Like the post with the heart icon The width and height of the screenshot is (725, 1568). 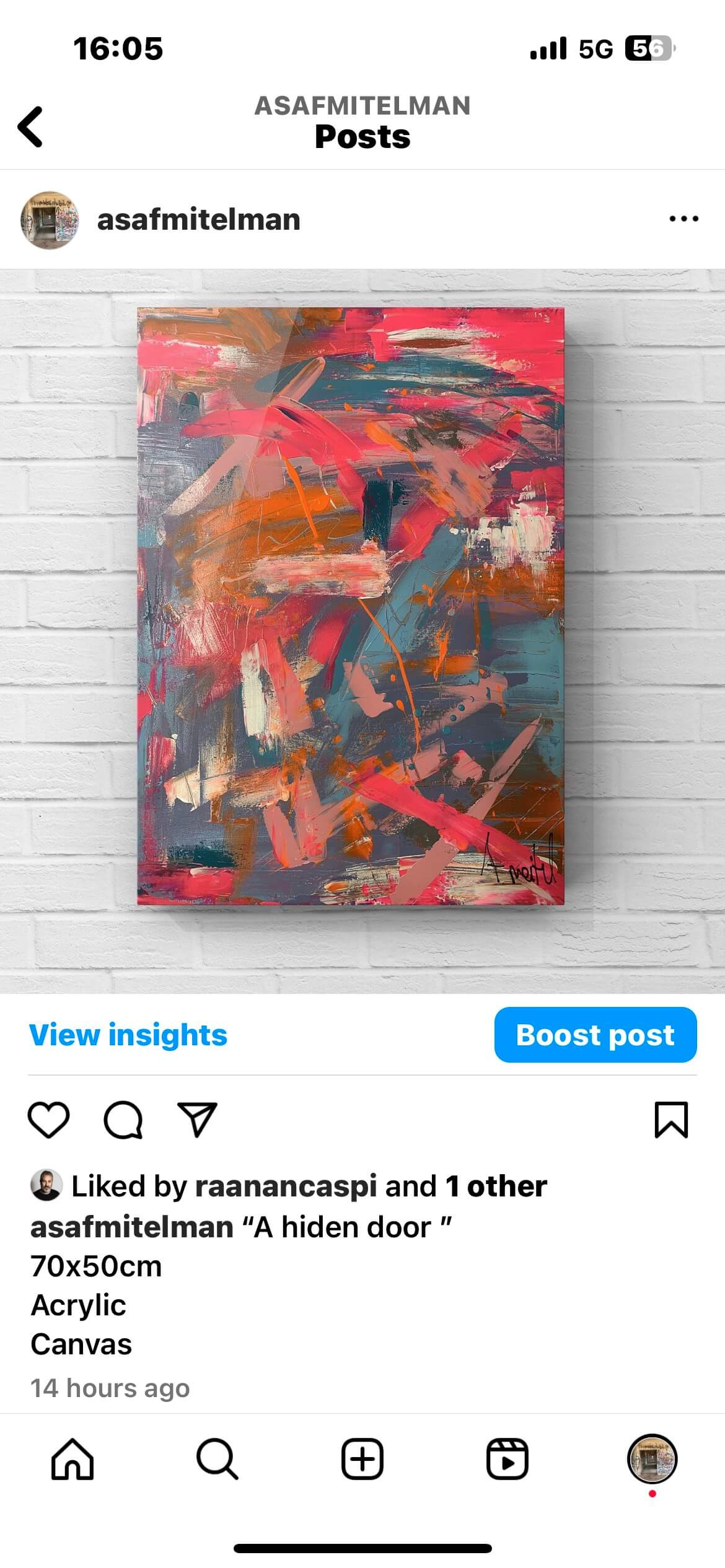pos(48,1120)
